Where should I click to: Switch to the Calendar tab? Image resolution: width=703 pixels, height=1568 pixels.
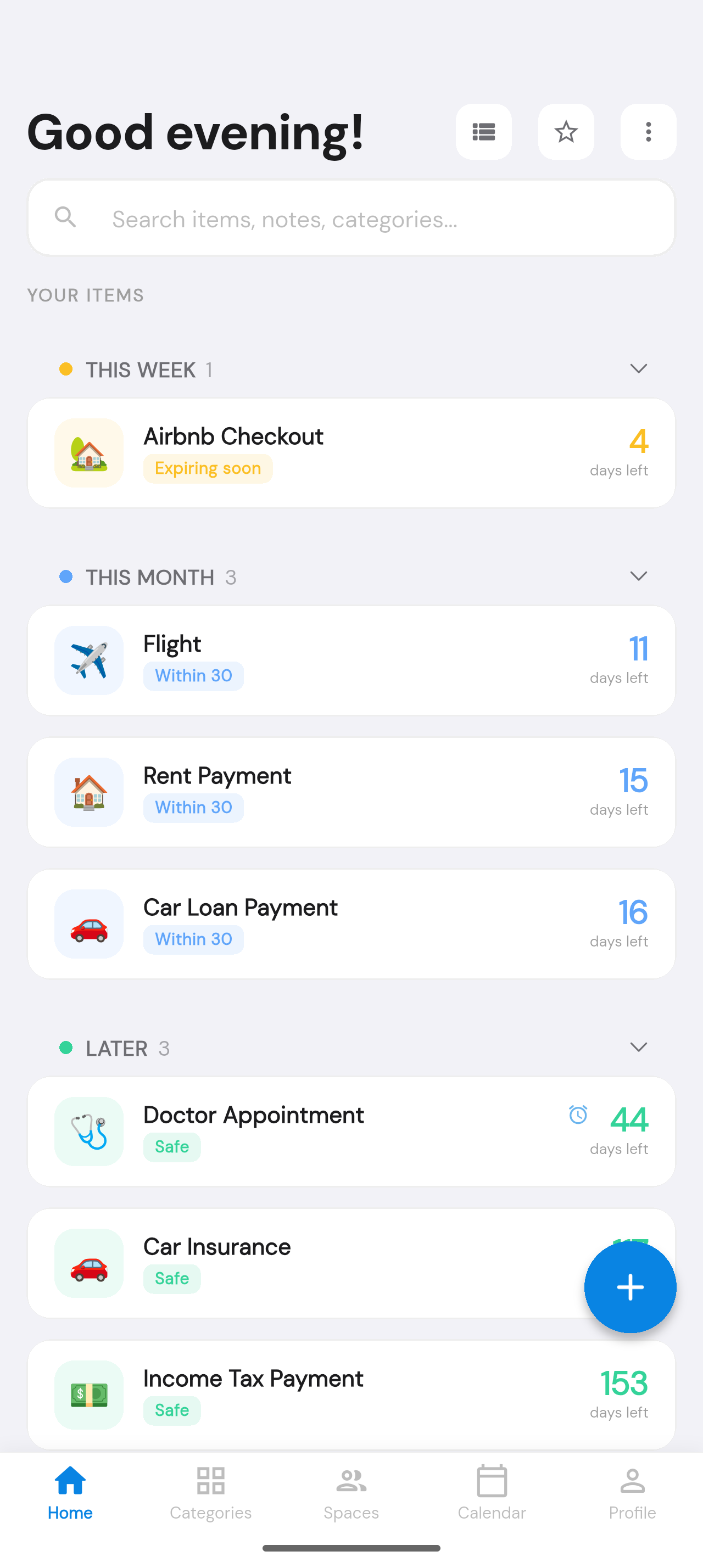(492, 1493)
